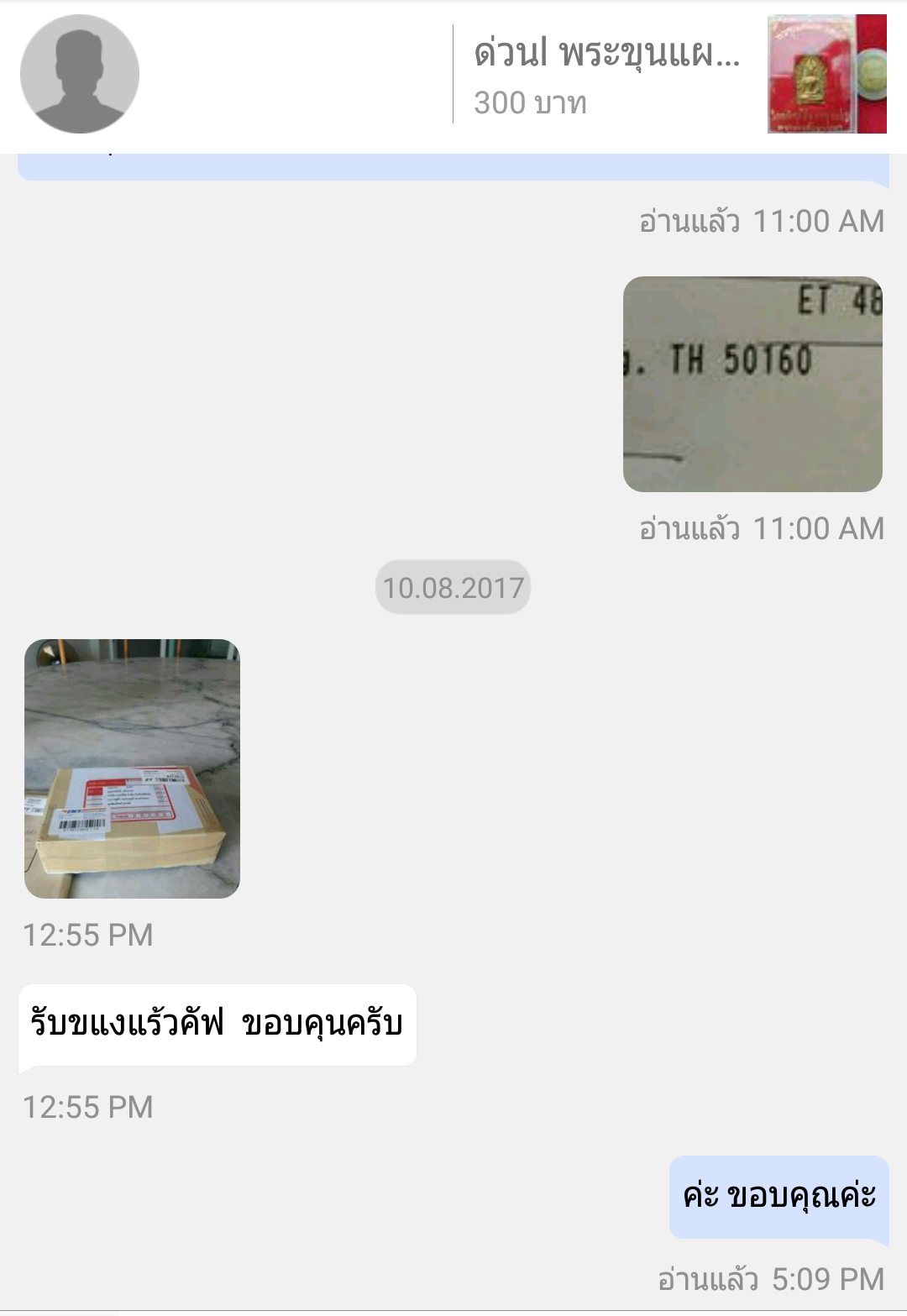Open the received parcel box photo
Screen dimensions: 907x1316
tap(132, 768)
